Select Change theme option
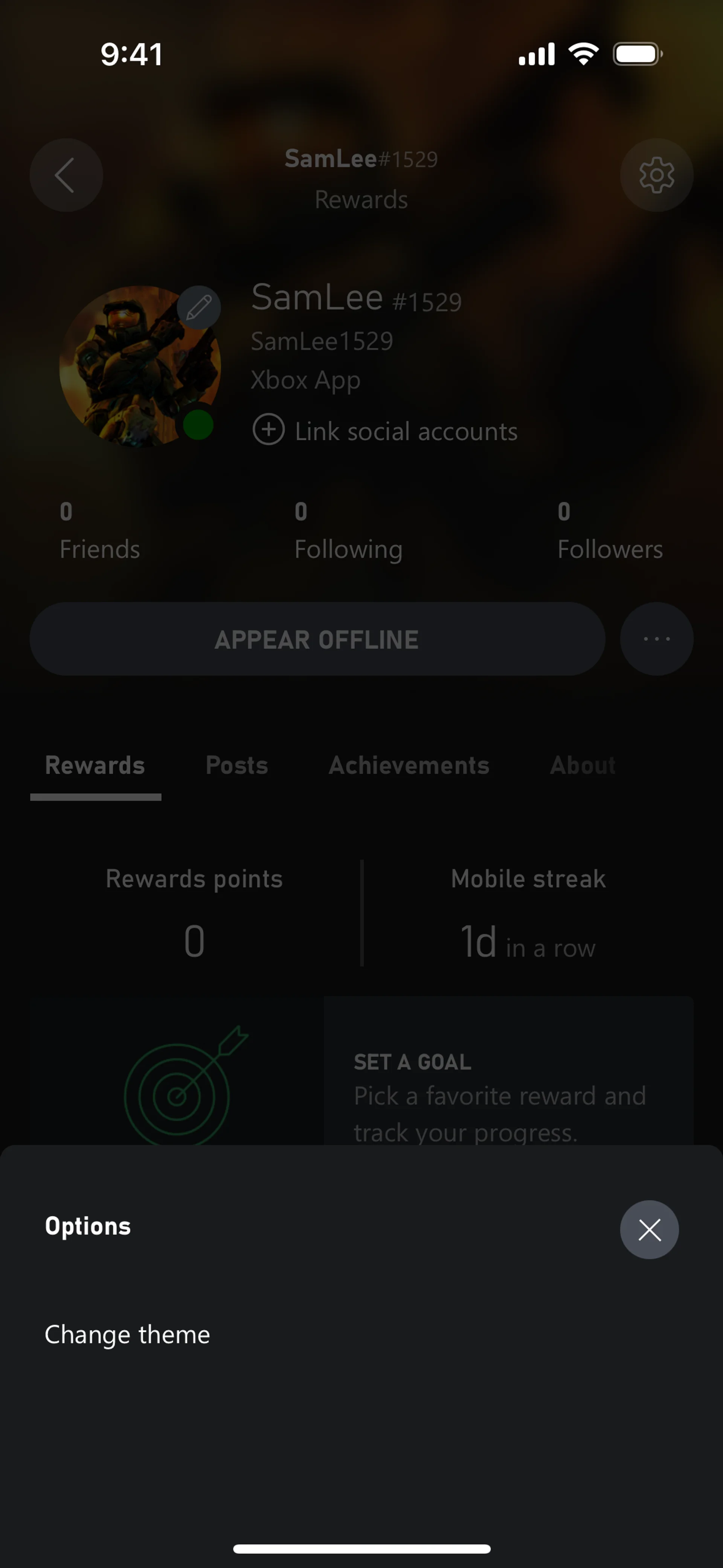 point(128,1334)
